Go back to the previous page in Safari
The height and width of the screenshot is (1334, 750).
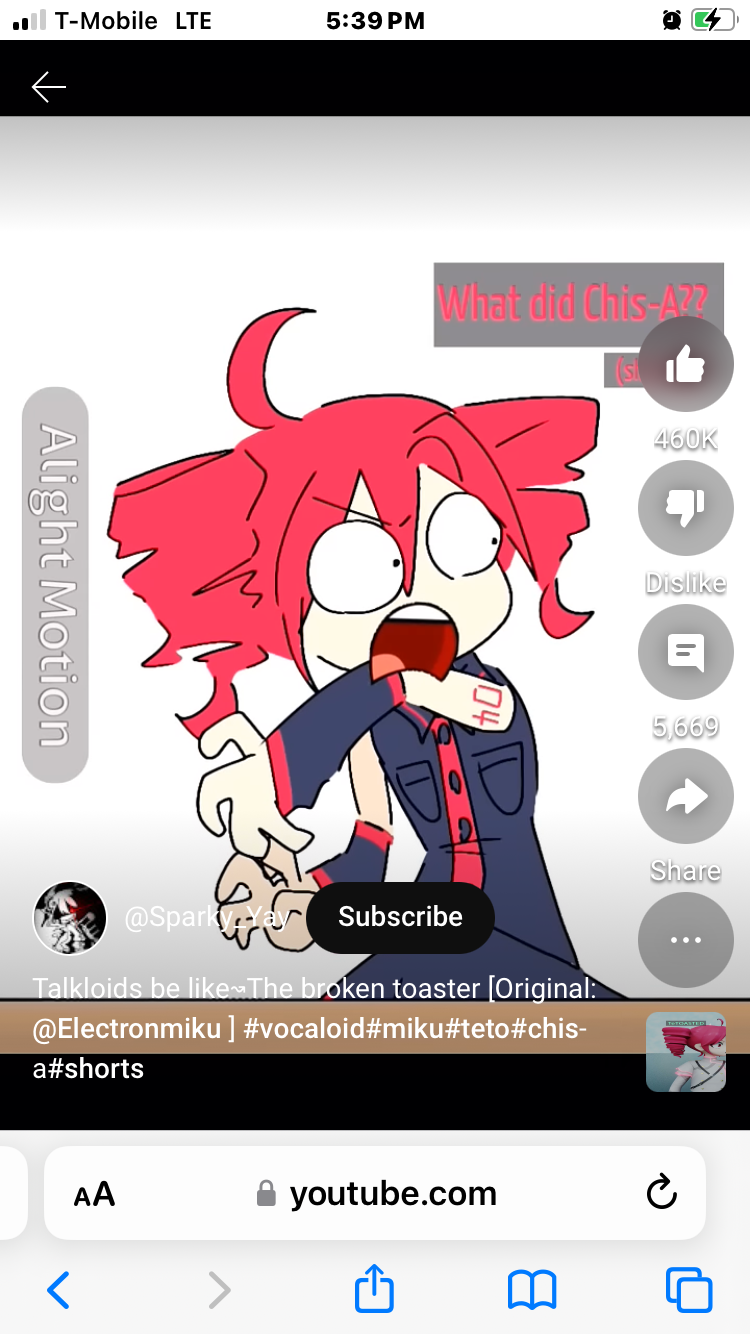[x=58, y=1290]
